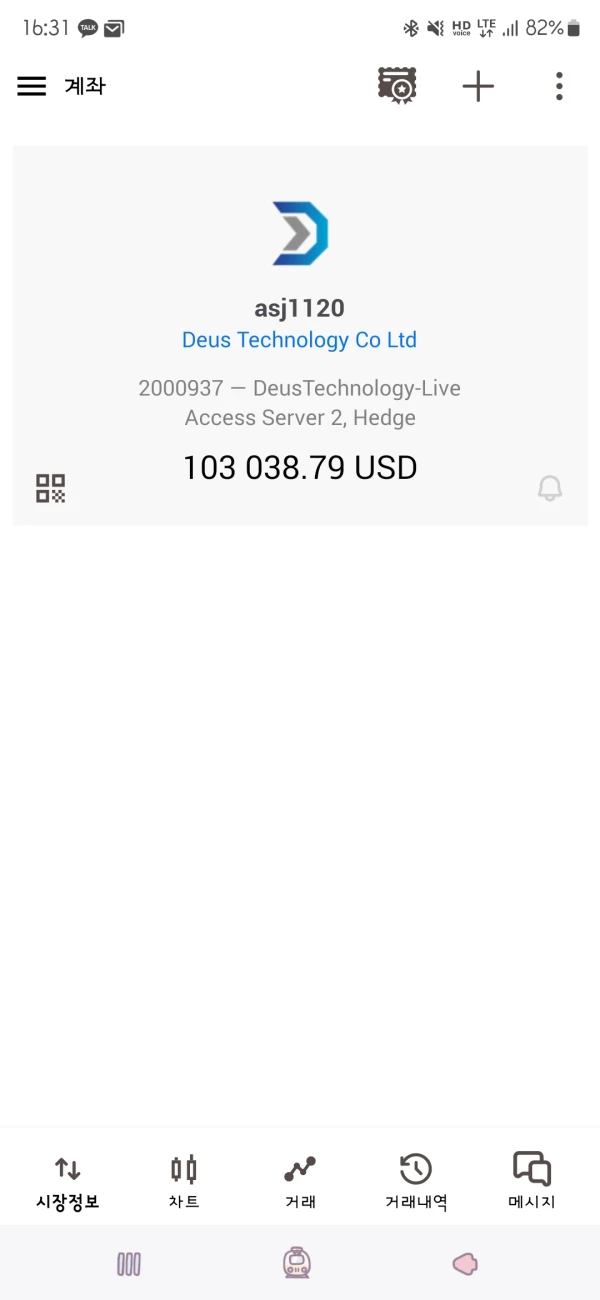Open the certificates icon
The image size is (600, 1300).
[x=397, y=86]
